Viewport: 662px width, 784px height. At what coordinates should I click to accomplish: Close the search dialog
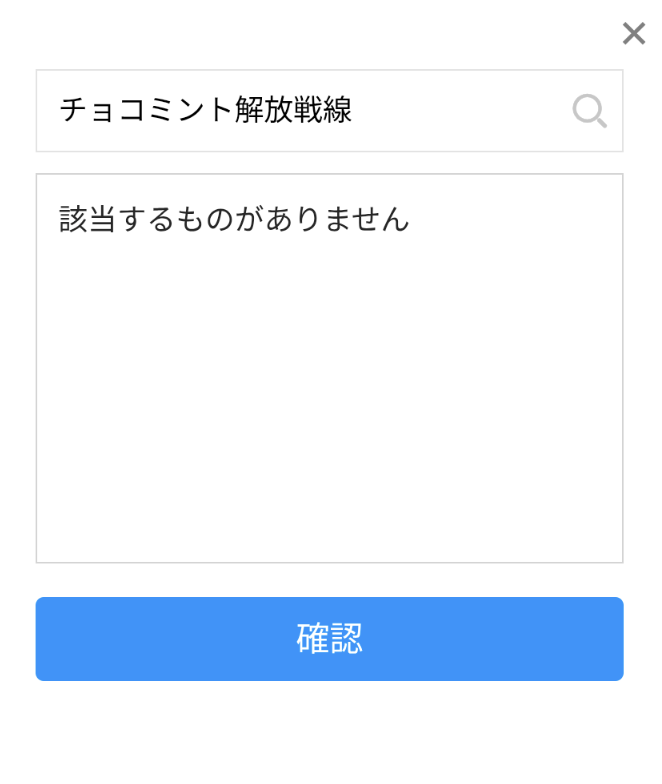coord(634,34)
